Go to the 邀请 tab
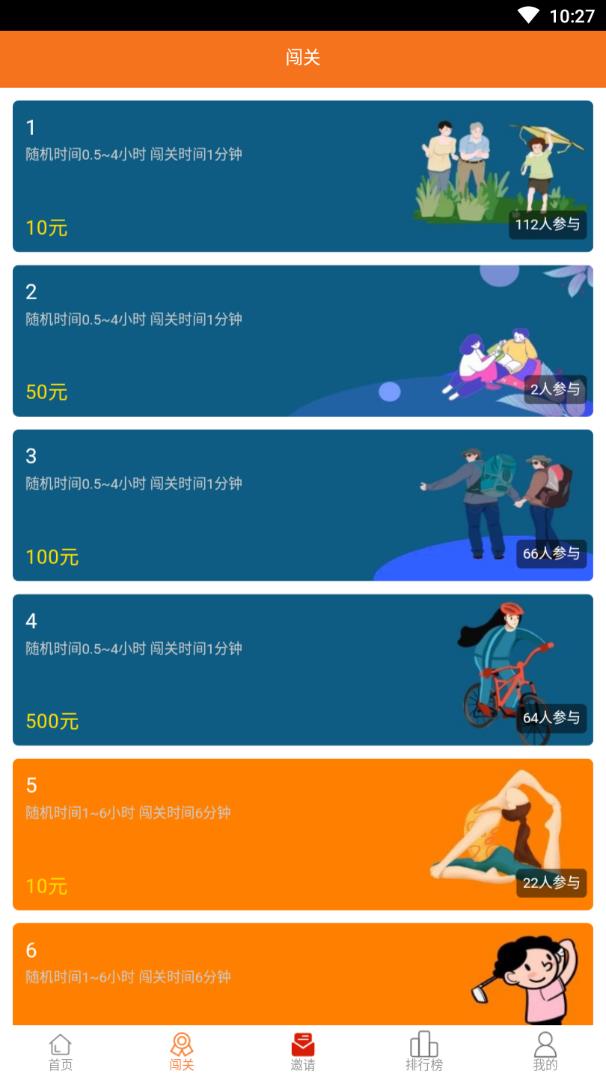The image size is (606, 1080). tap(303, 1052)
